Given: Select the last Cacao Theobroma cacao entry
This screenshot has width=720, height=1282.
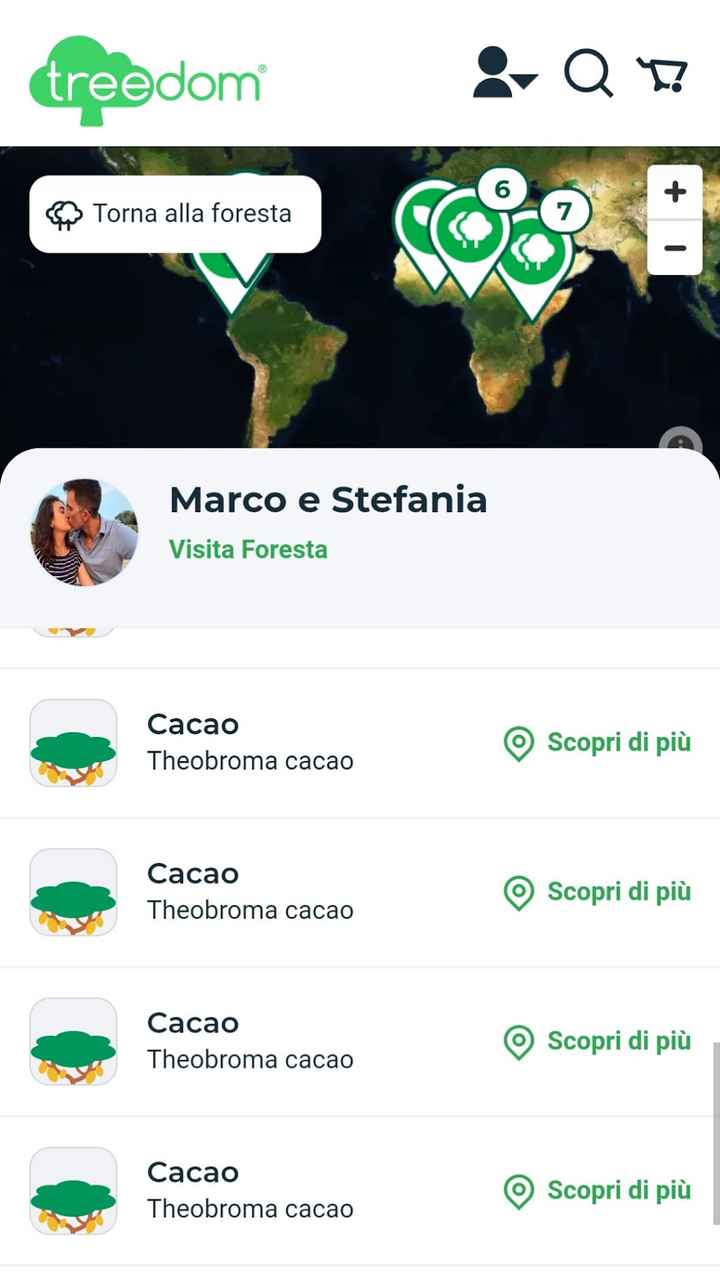Looking at the screenshot, I should (x=250, y=1189).
